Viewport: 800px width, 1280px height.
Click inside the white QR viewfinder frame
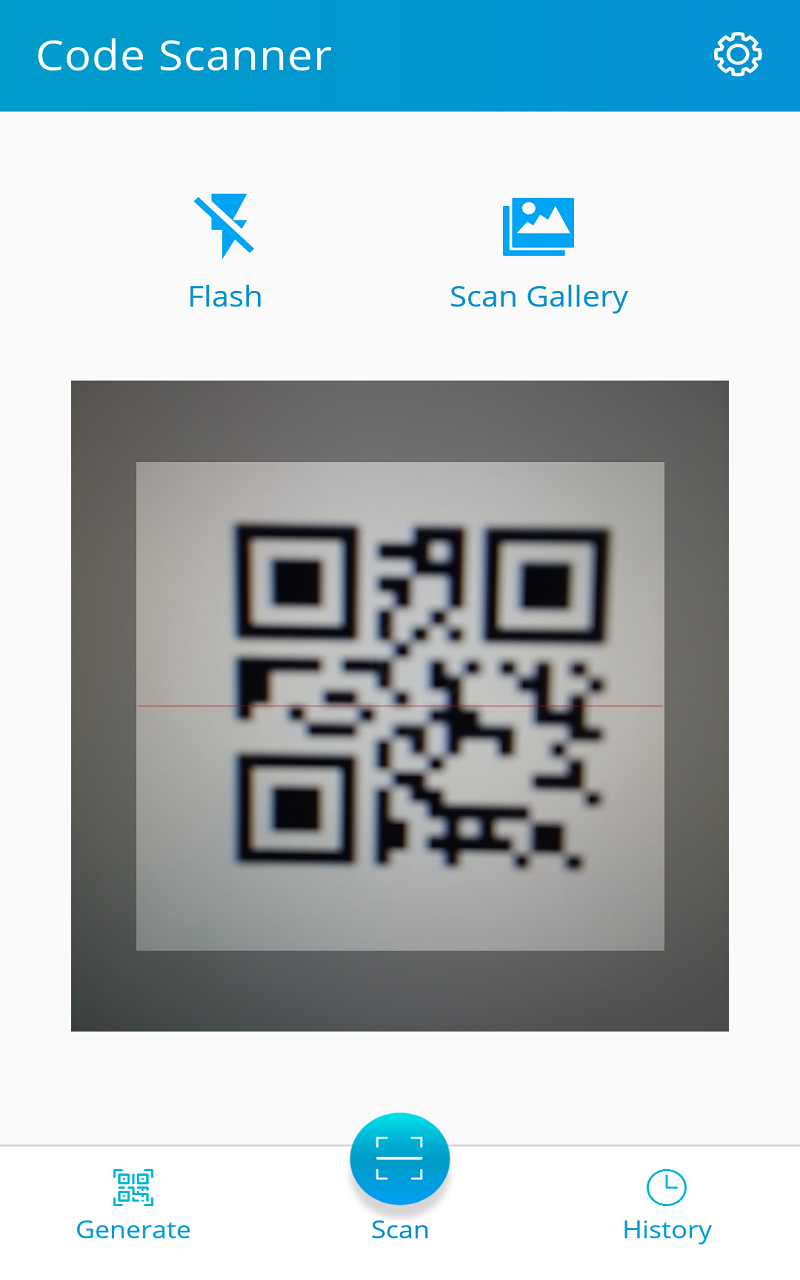tap(400, 703)
